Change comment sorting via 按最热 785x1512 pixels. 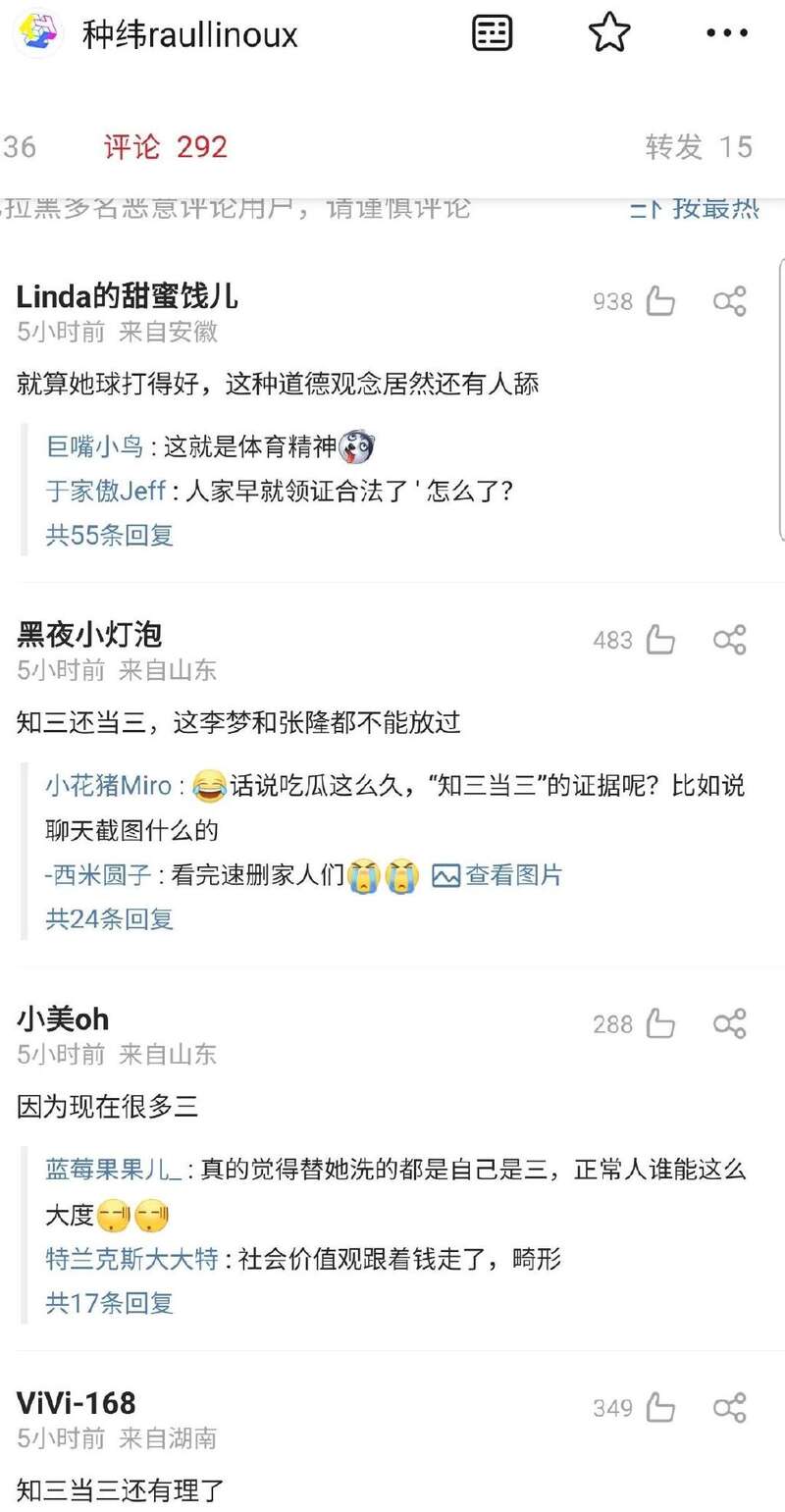point(695,208)
